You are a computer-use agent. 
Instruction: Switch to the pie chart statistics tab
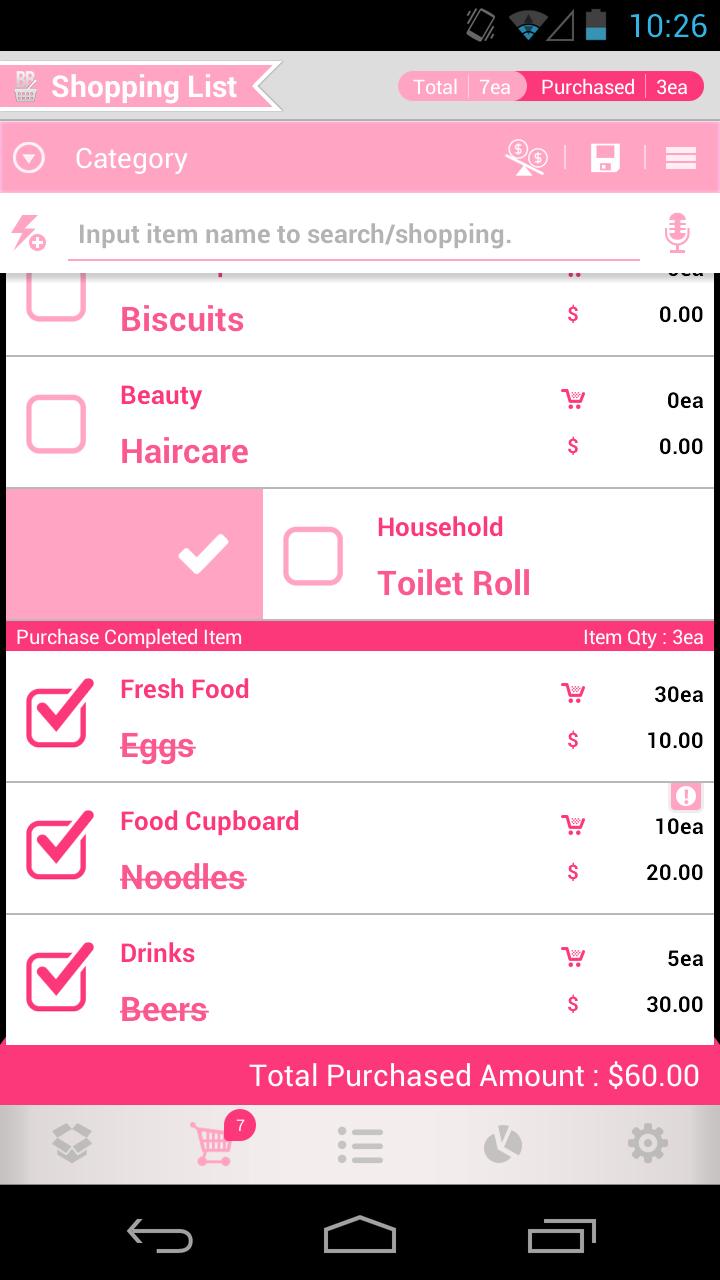503,1144
